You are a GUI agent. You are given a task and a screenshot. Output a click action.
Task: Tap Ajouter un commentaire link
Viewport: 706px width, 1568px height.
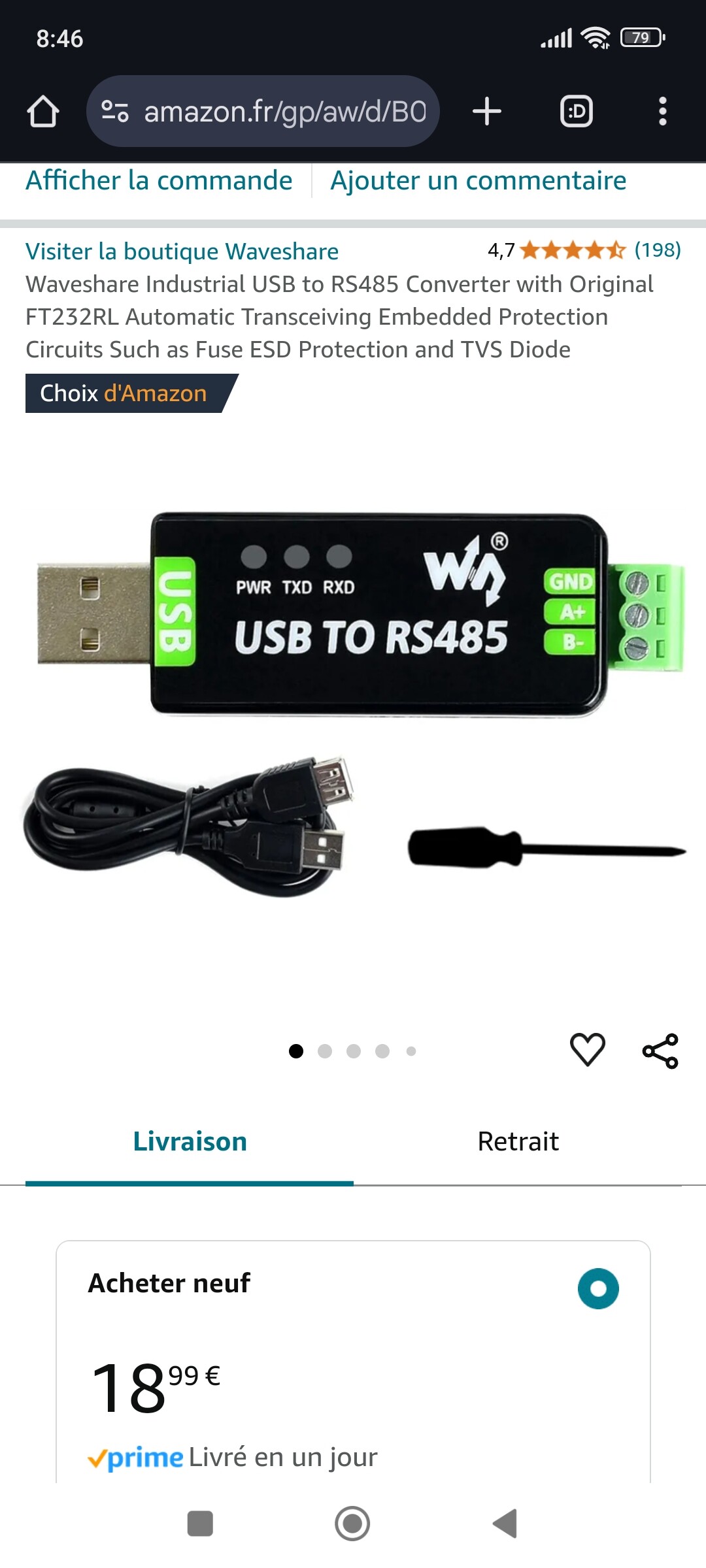coord(478,181)
